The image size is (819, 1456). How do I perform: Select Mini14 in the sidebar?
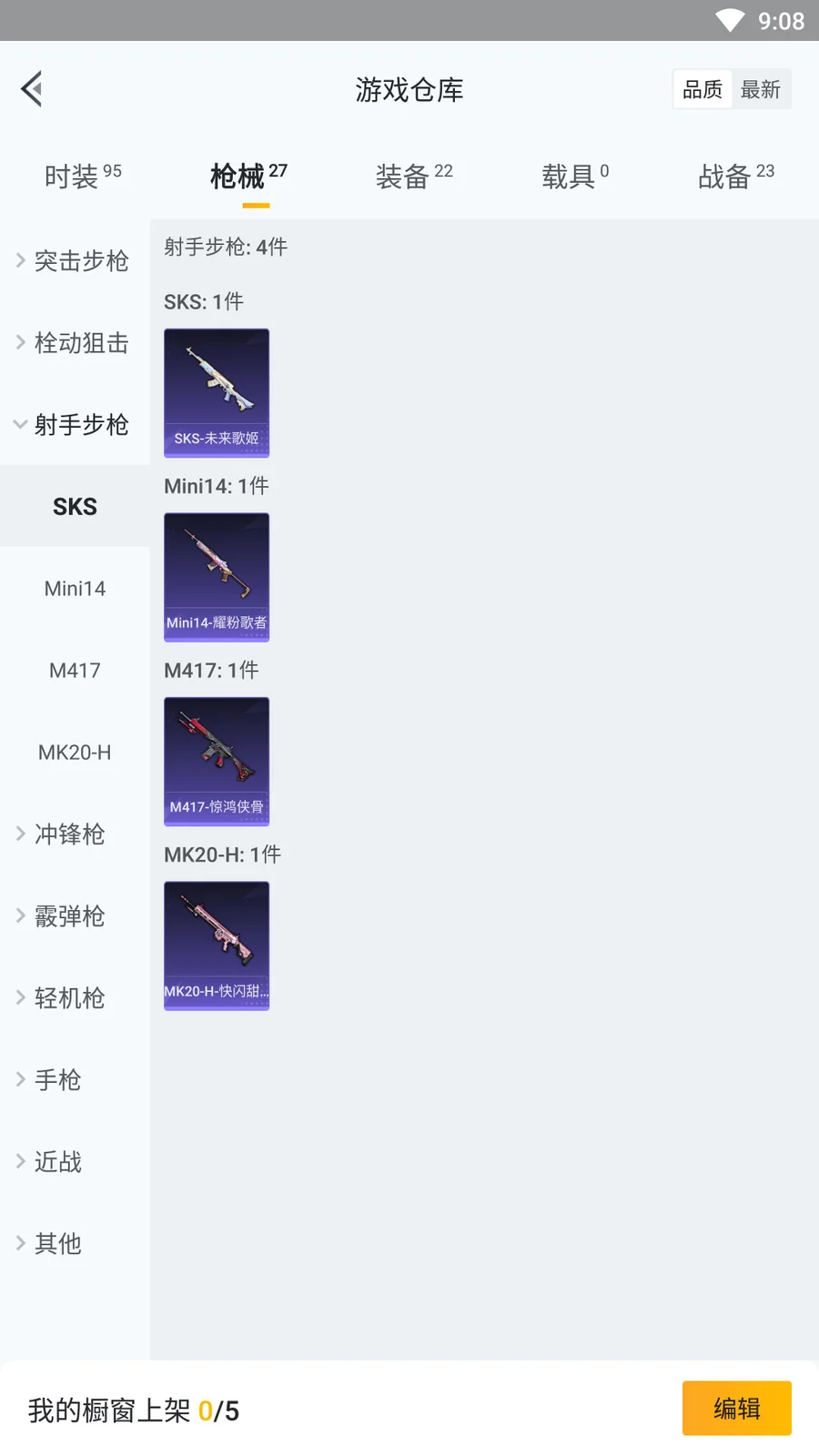(75, 589)
